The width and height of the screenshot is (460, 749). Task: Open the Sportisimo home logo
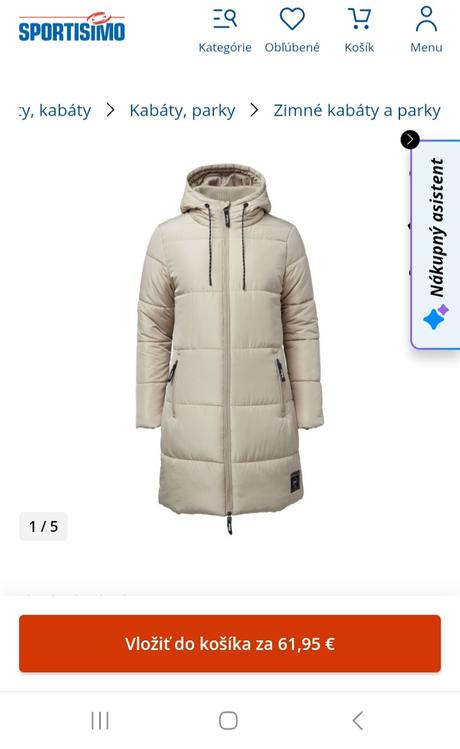72,27
